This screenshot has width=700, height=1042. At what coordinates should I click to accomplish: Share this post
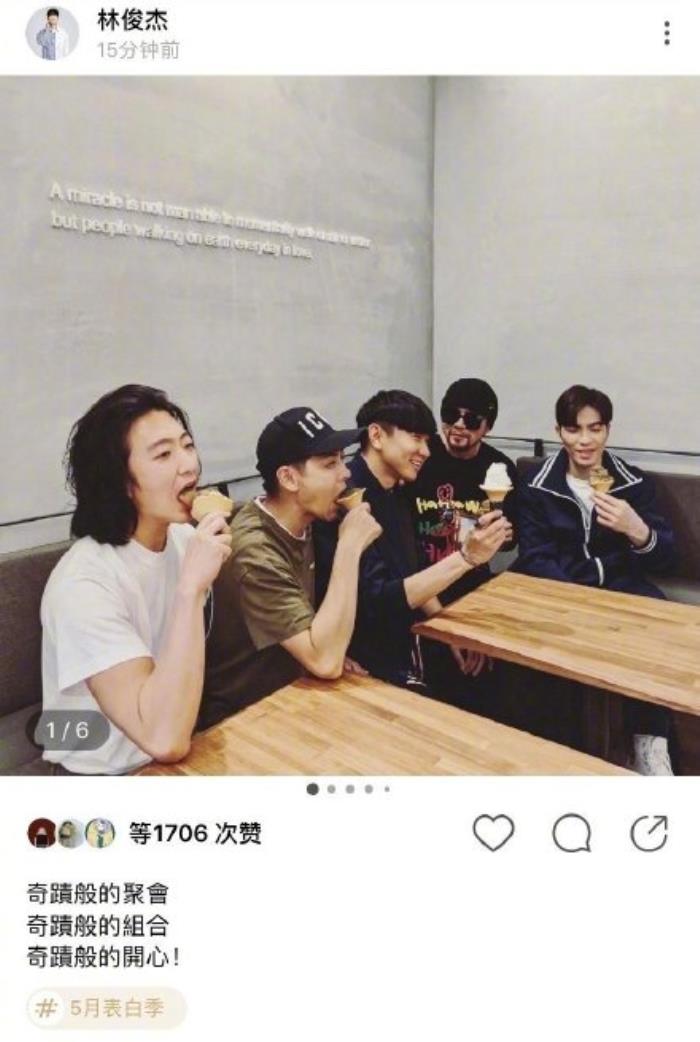pyautogui.click(x=648, y=833)
